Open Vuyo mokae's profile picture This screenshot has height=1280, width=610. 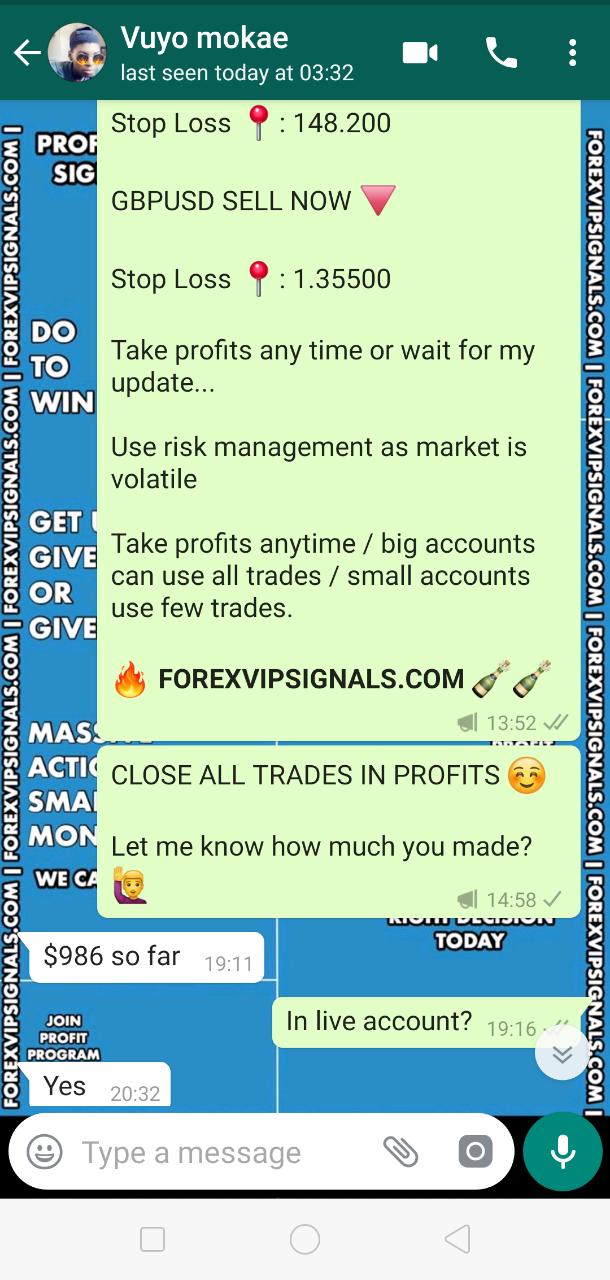pos(77,53)
